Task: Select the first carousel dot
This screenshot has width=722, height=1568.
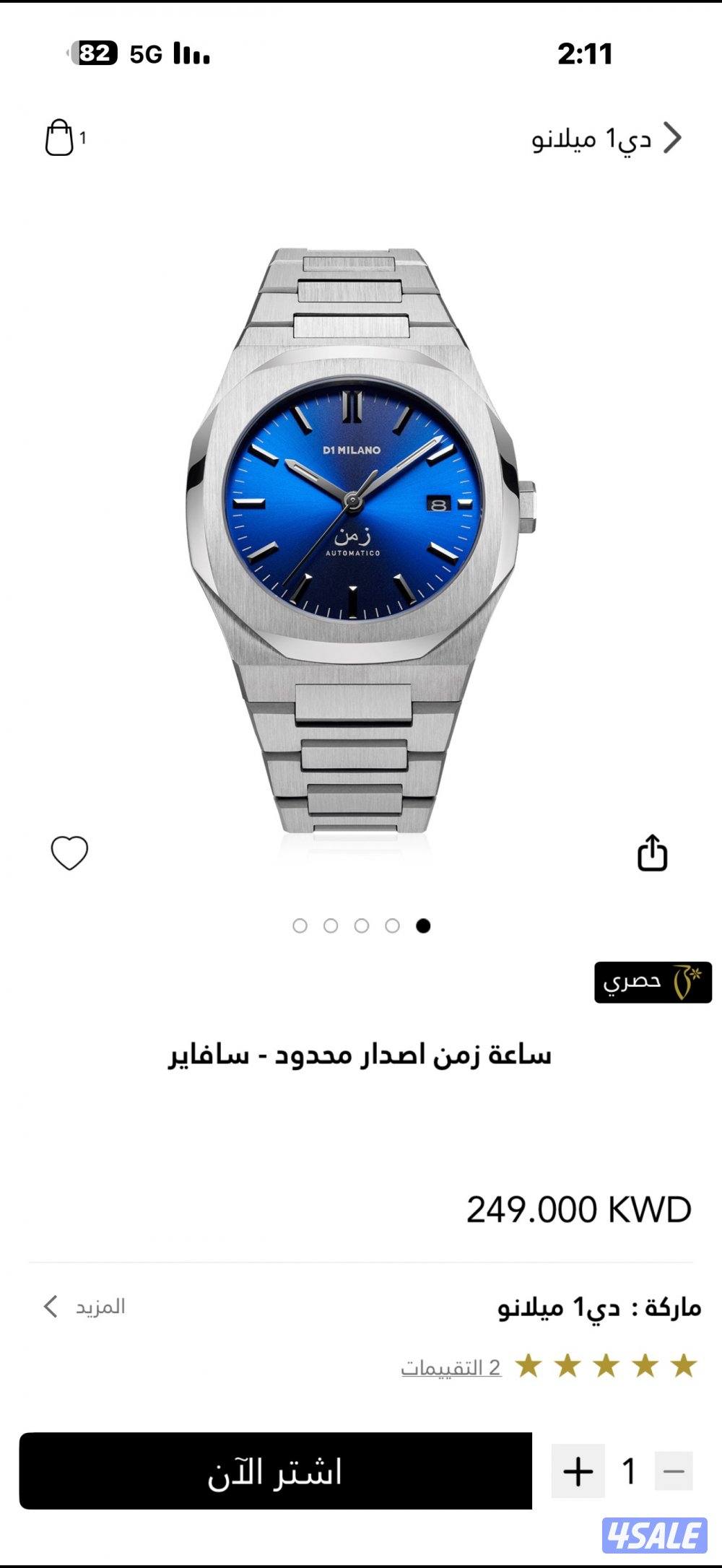Action: point(300,925)
